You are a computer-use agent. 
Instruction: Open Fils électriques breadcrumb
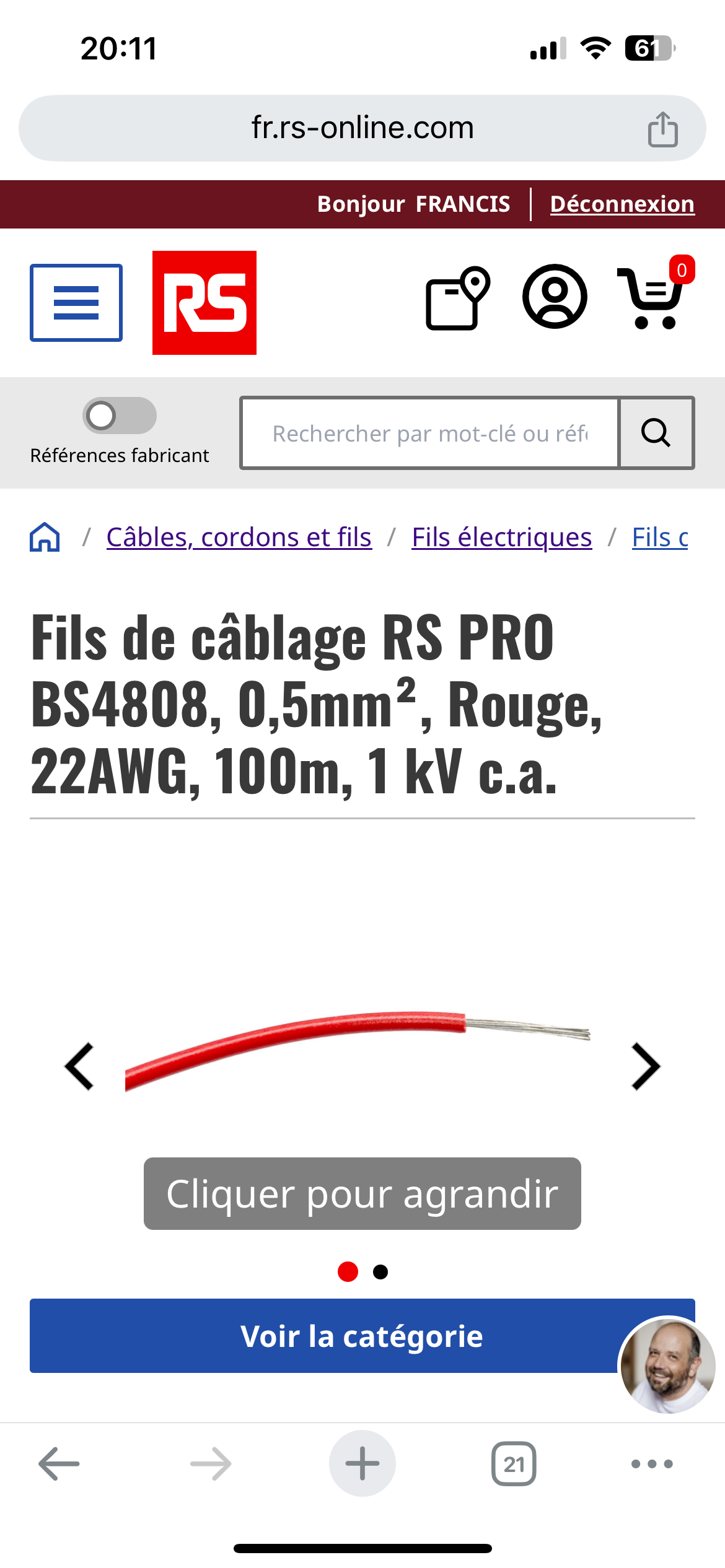[x=501, y=537]
